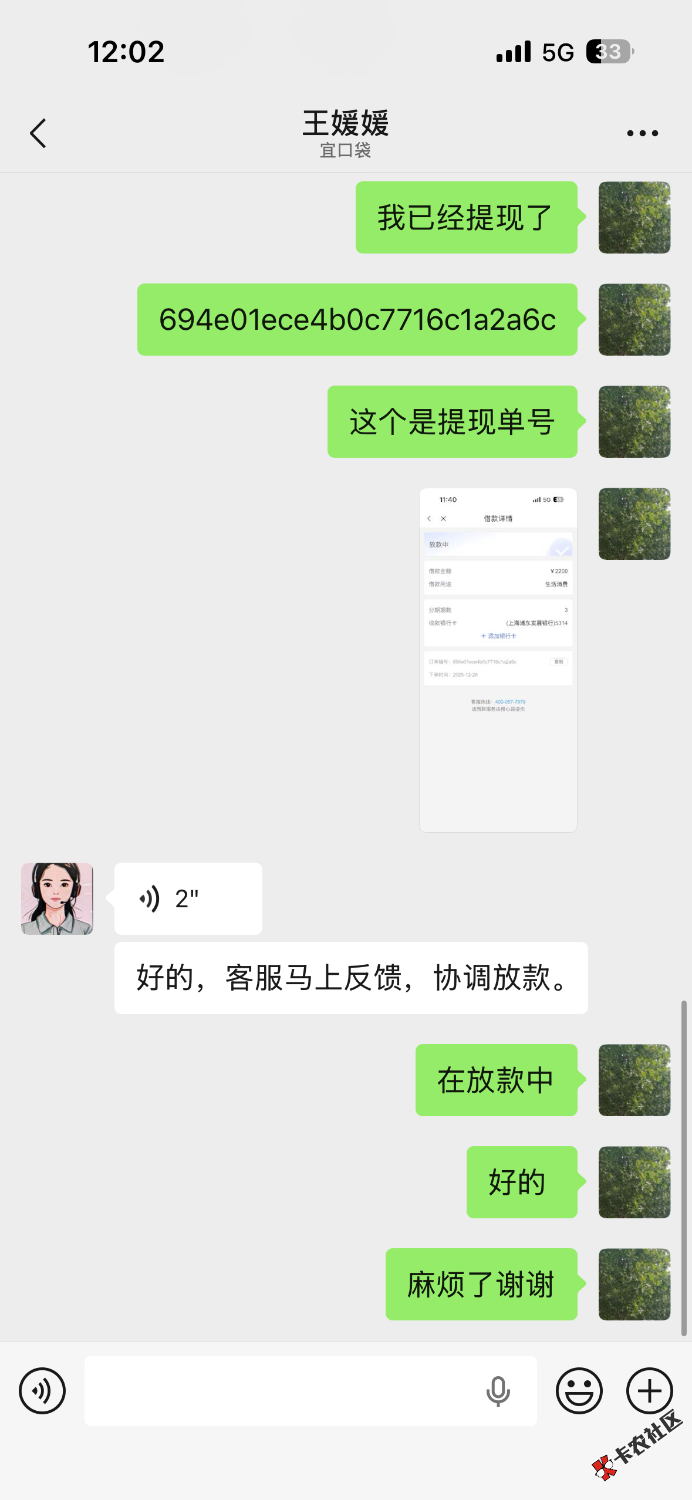This screenshot has height=1500, width=692.
Task: Tap 王媛媛's customer service avatar
Action: tap(57, 899)
